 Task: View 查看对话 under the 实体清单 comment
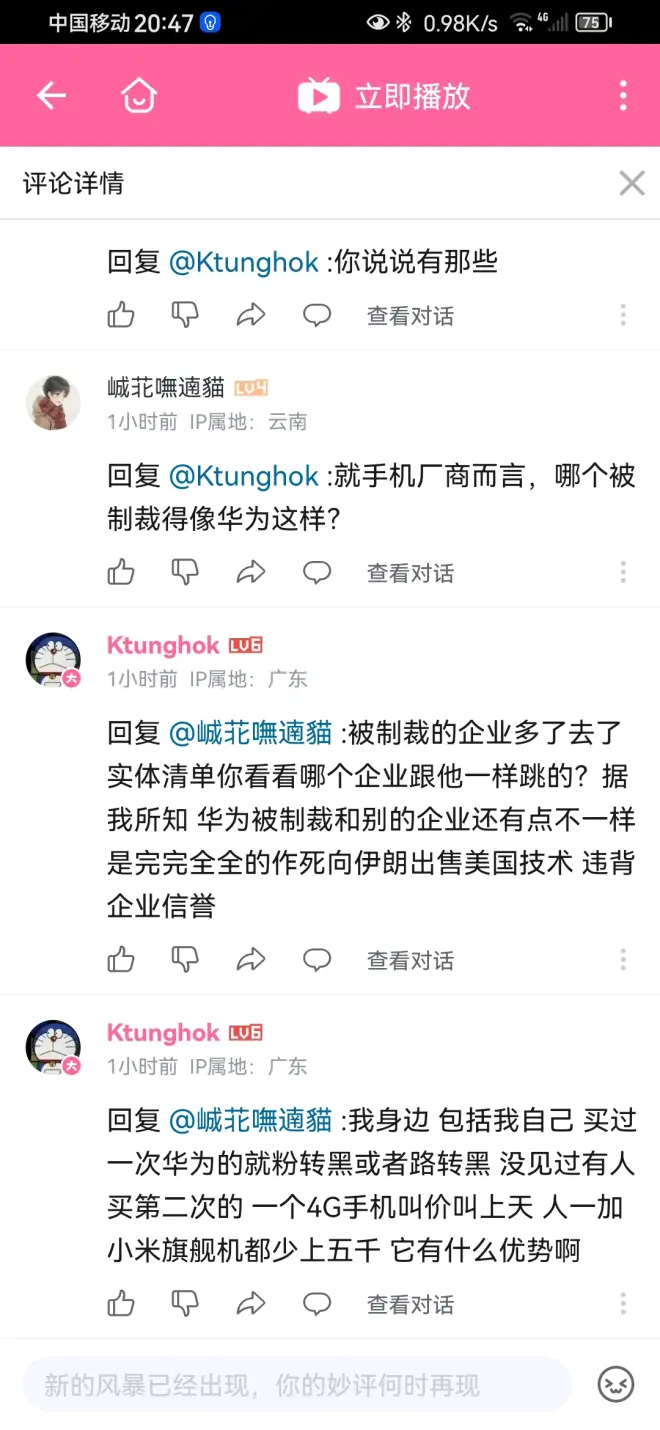tap(410, 961)
